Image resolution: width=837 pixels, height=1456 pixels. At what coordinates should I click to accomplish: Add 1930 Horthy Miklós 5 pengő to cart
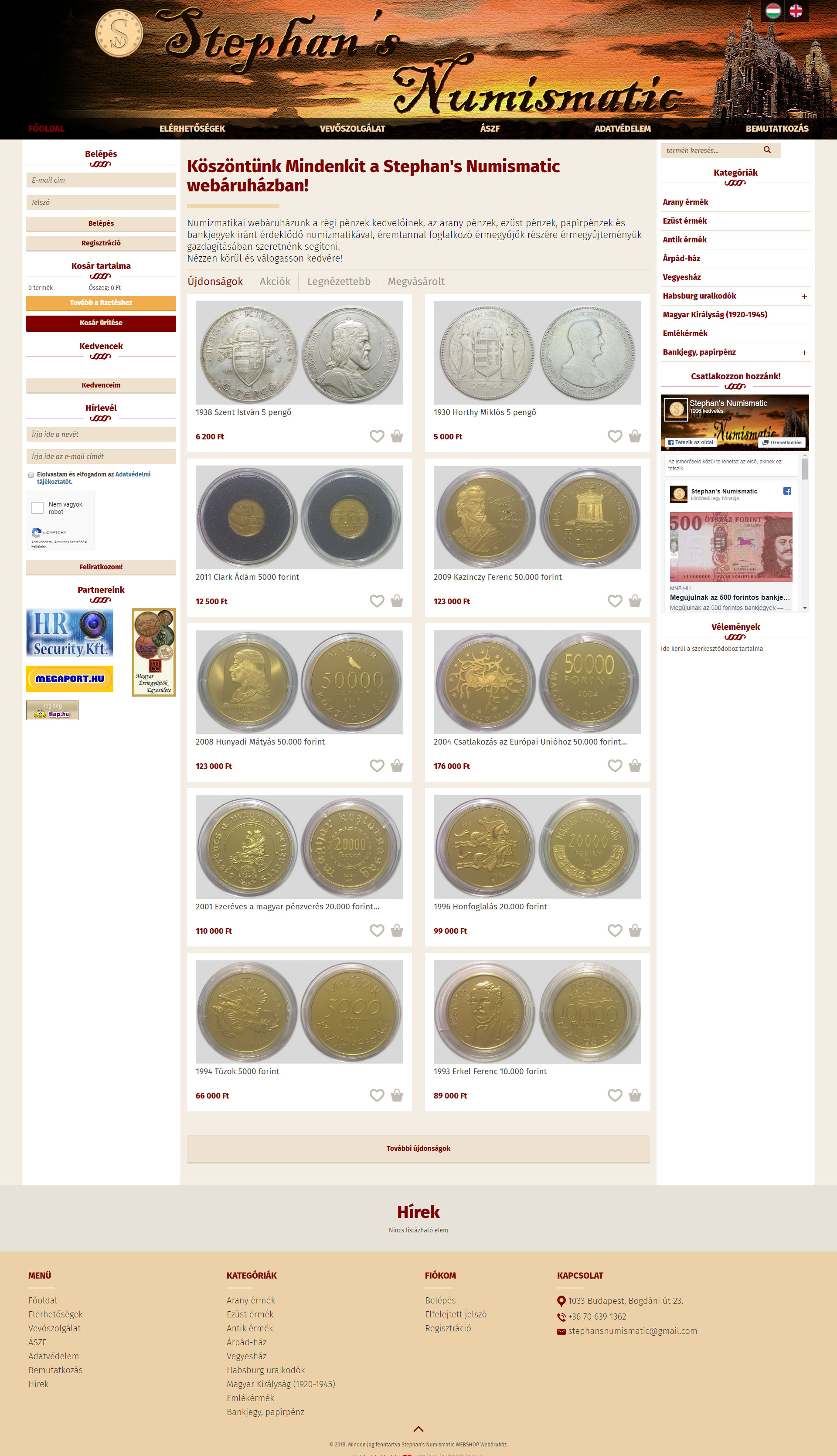[635, 436]
